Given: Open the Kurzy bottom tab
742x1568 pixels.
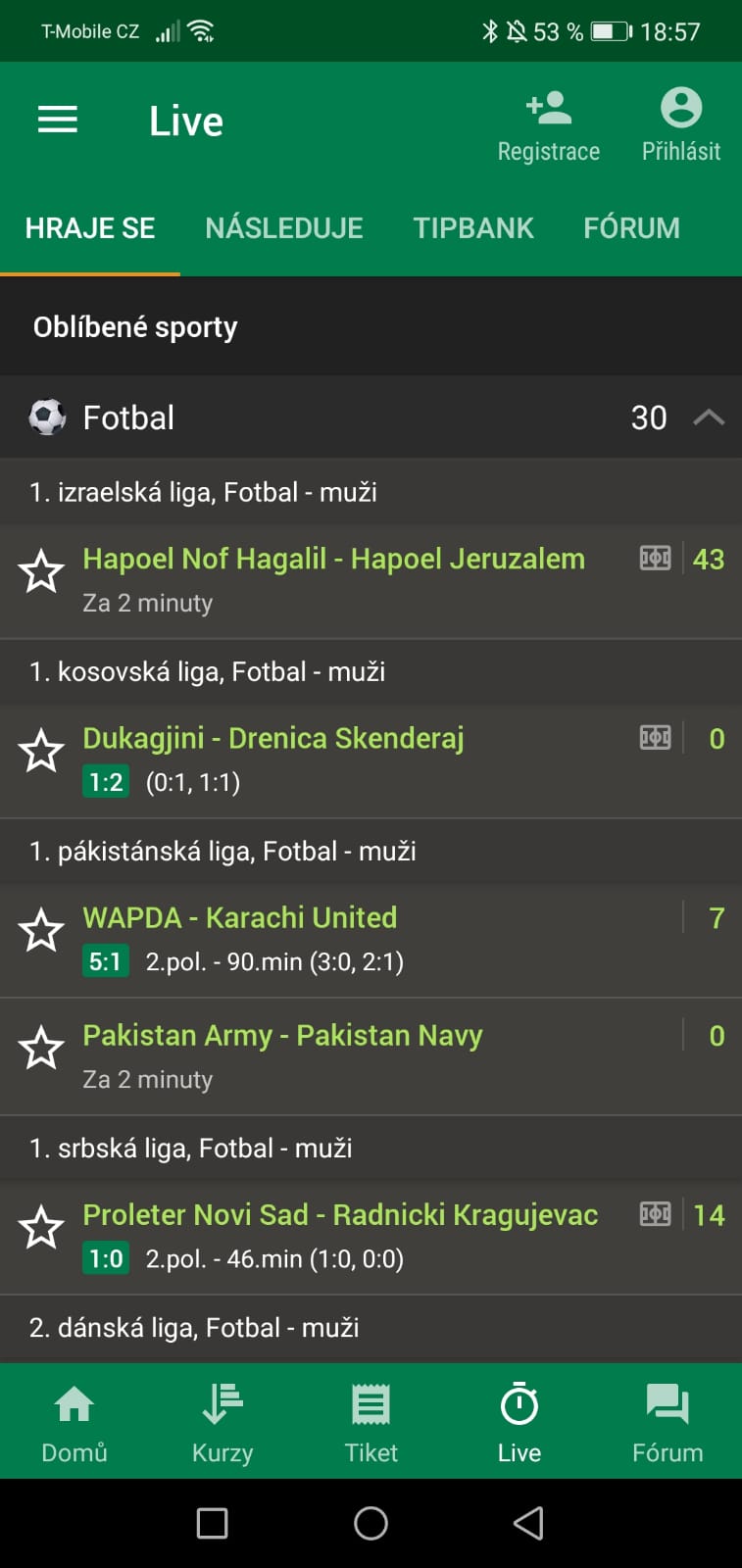Looking at the screenshot, I should (x=223, y=1421).
